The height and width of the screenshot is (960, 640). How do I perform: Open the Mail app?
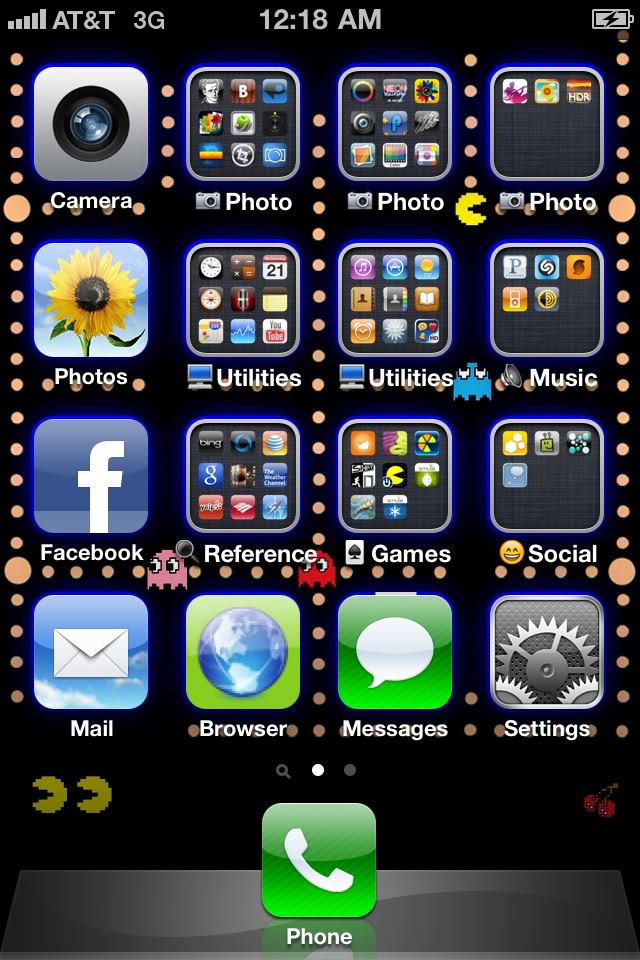click(91, 652)
